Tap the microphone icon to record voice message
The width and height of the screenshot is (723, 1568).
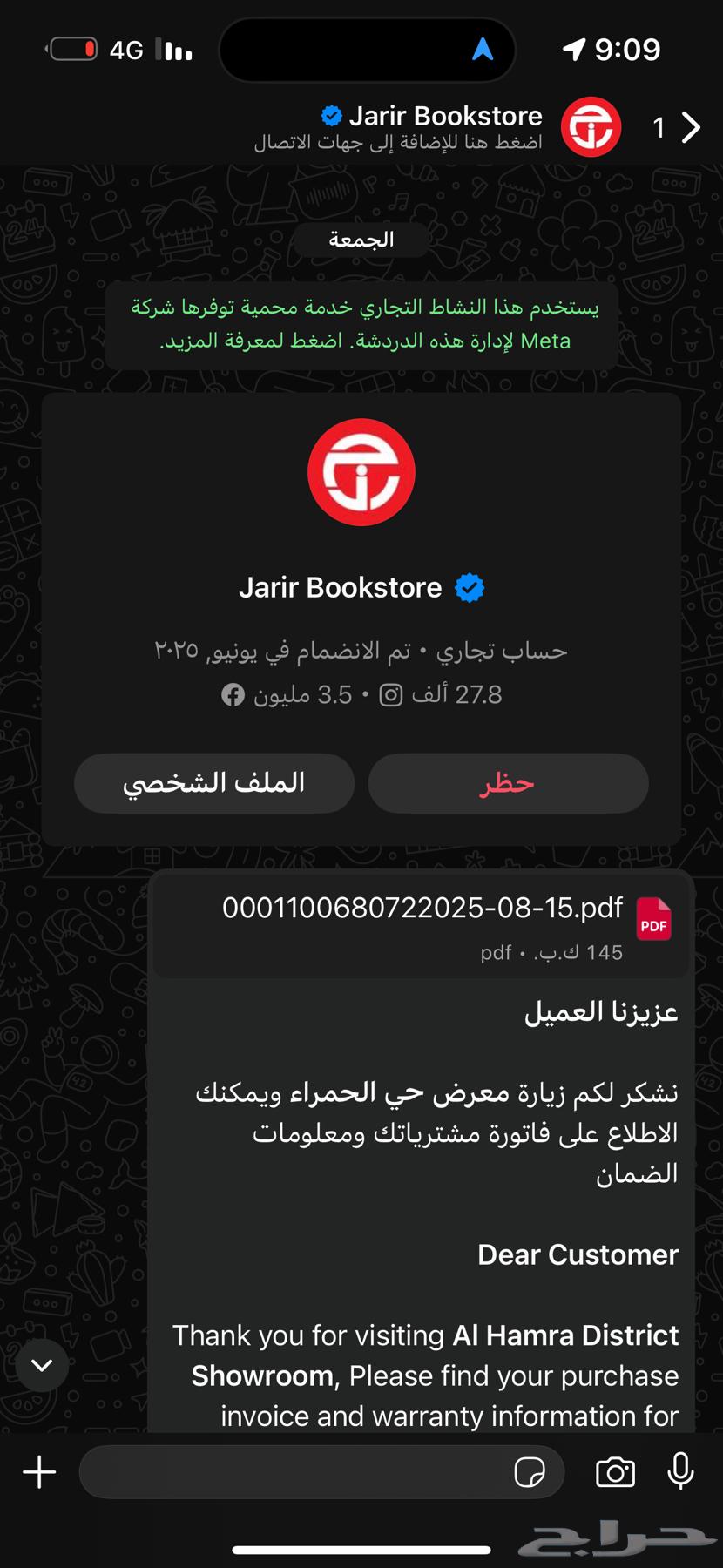(679, 1472)
